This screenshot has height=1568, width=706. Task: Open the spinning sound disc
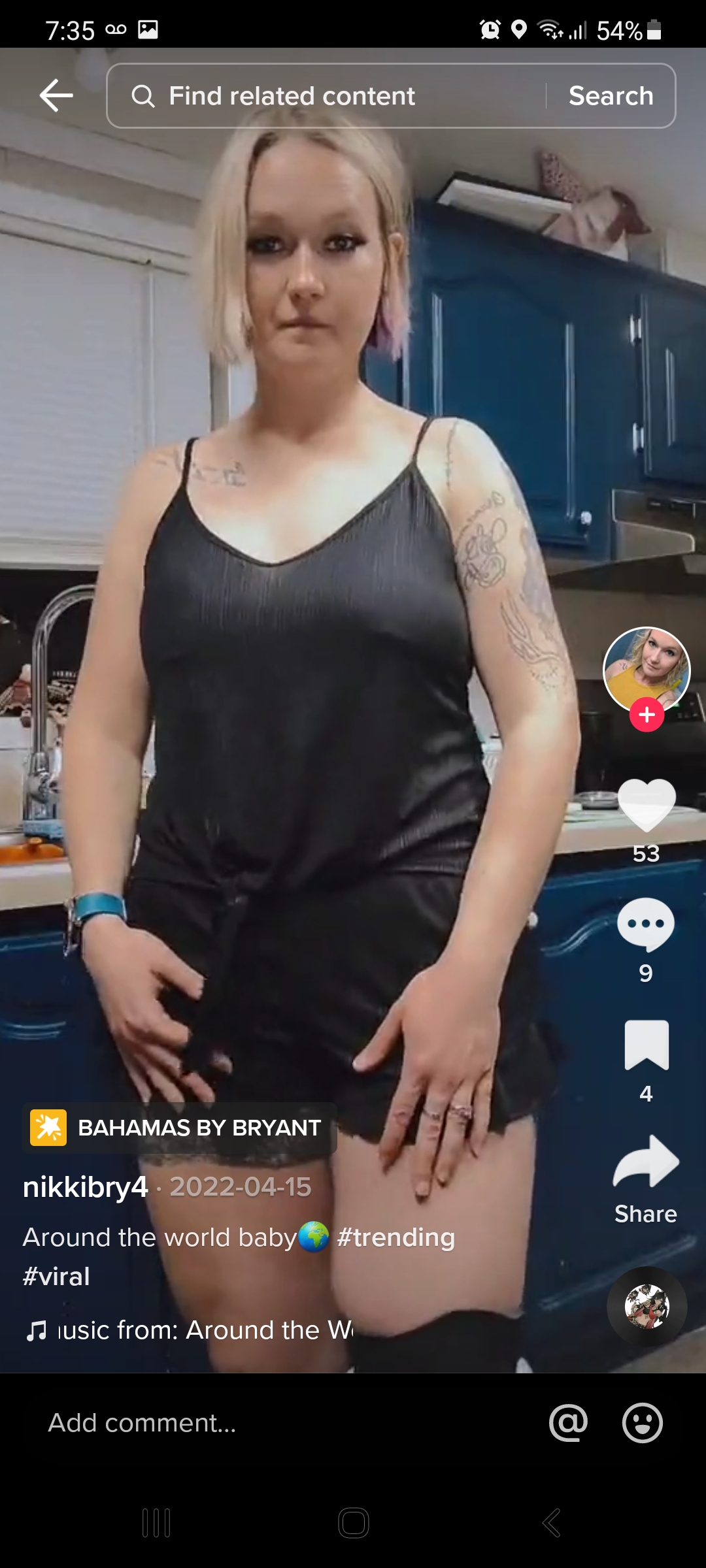click(647, 1307)
